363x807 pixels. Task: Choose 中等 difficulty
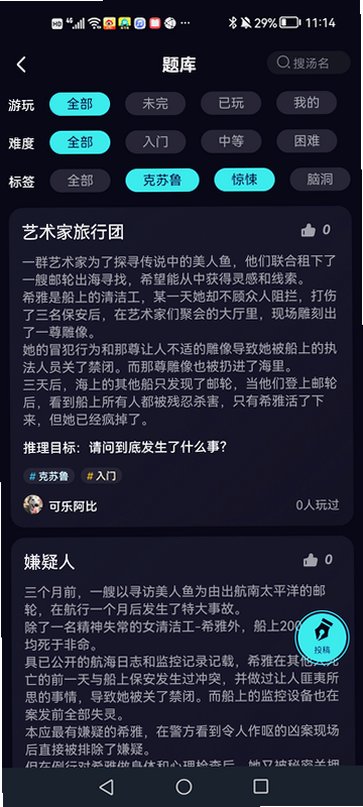tap(231, 142)
